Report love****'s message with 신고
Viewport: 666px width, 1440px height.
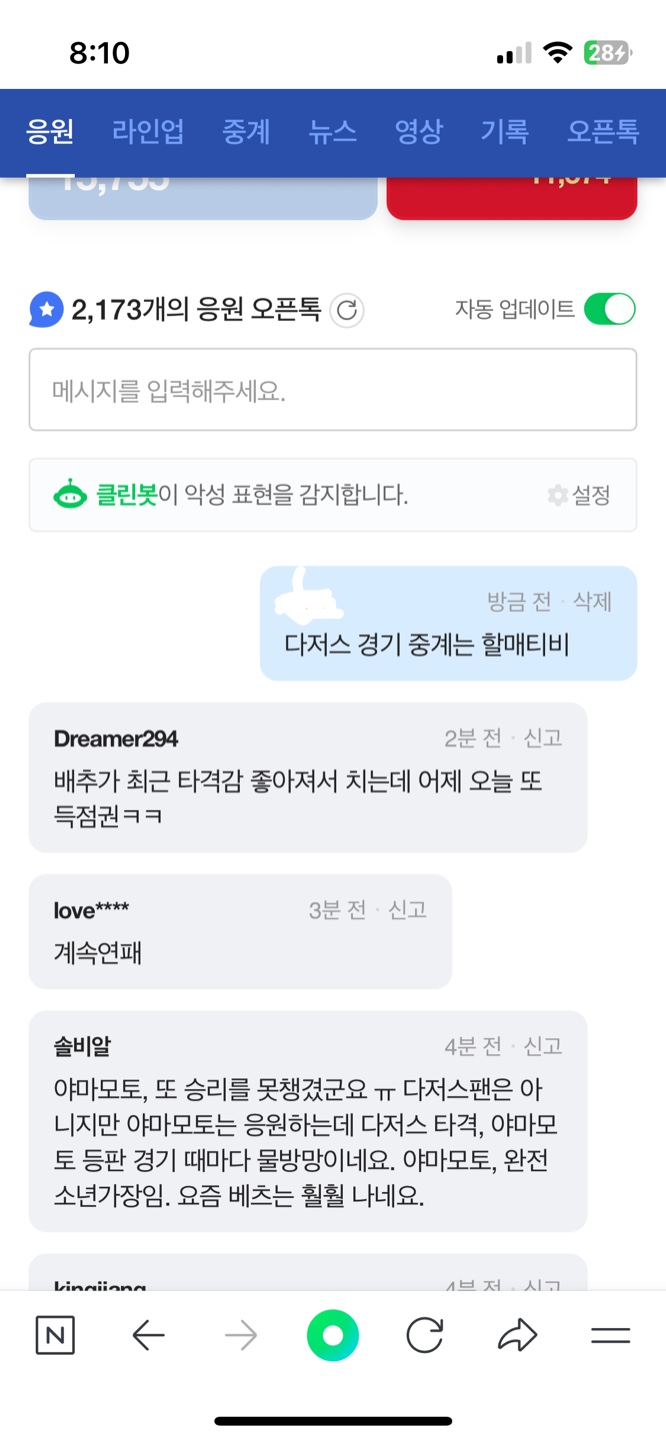[408, 910]
